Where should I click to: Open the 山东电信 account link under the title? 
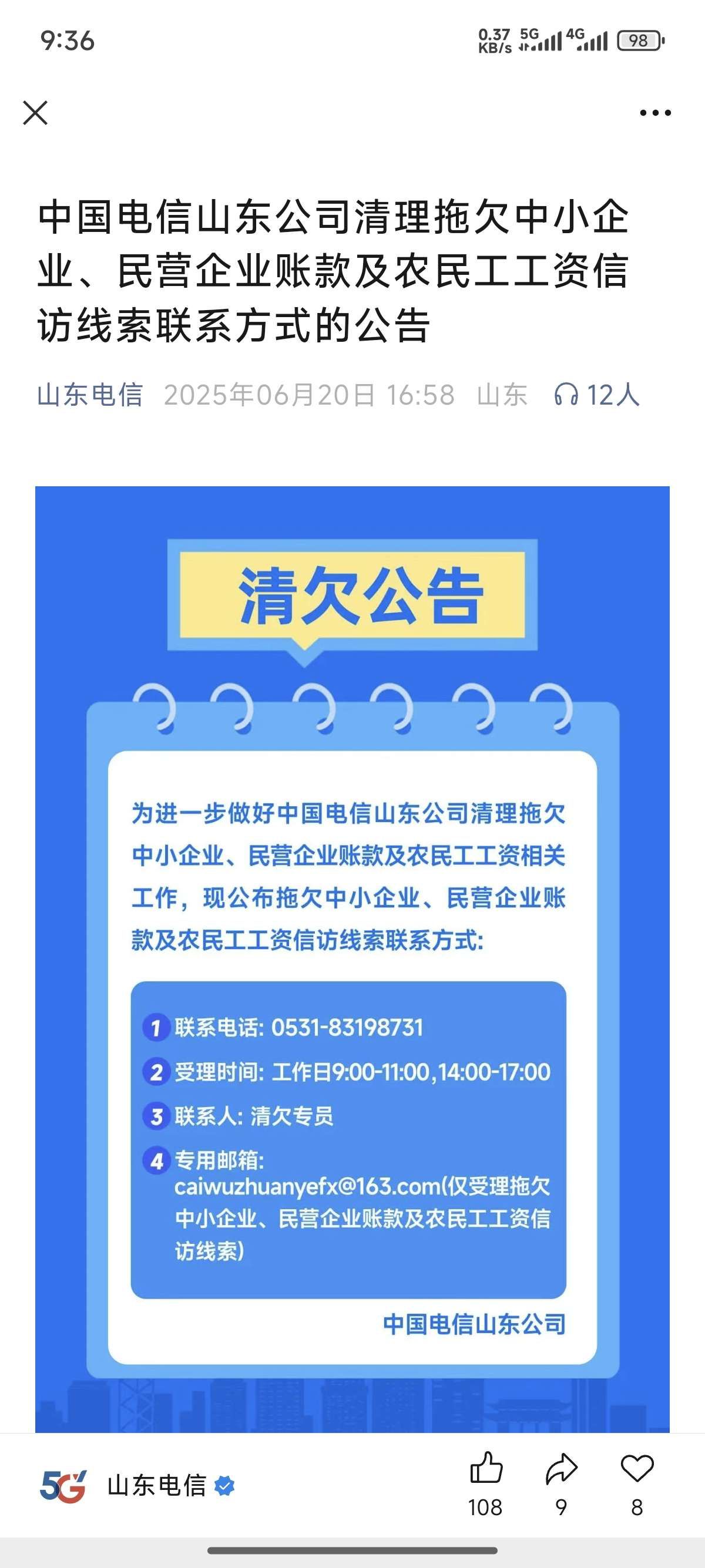point(90,395)
